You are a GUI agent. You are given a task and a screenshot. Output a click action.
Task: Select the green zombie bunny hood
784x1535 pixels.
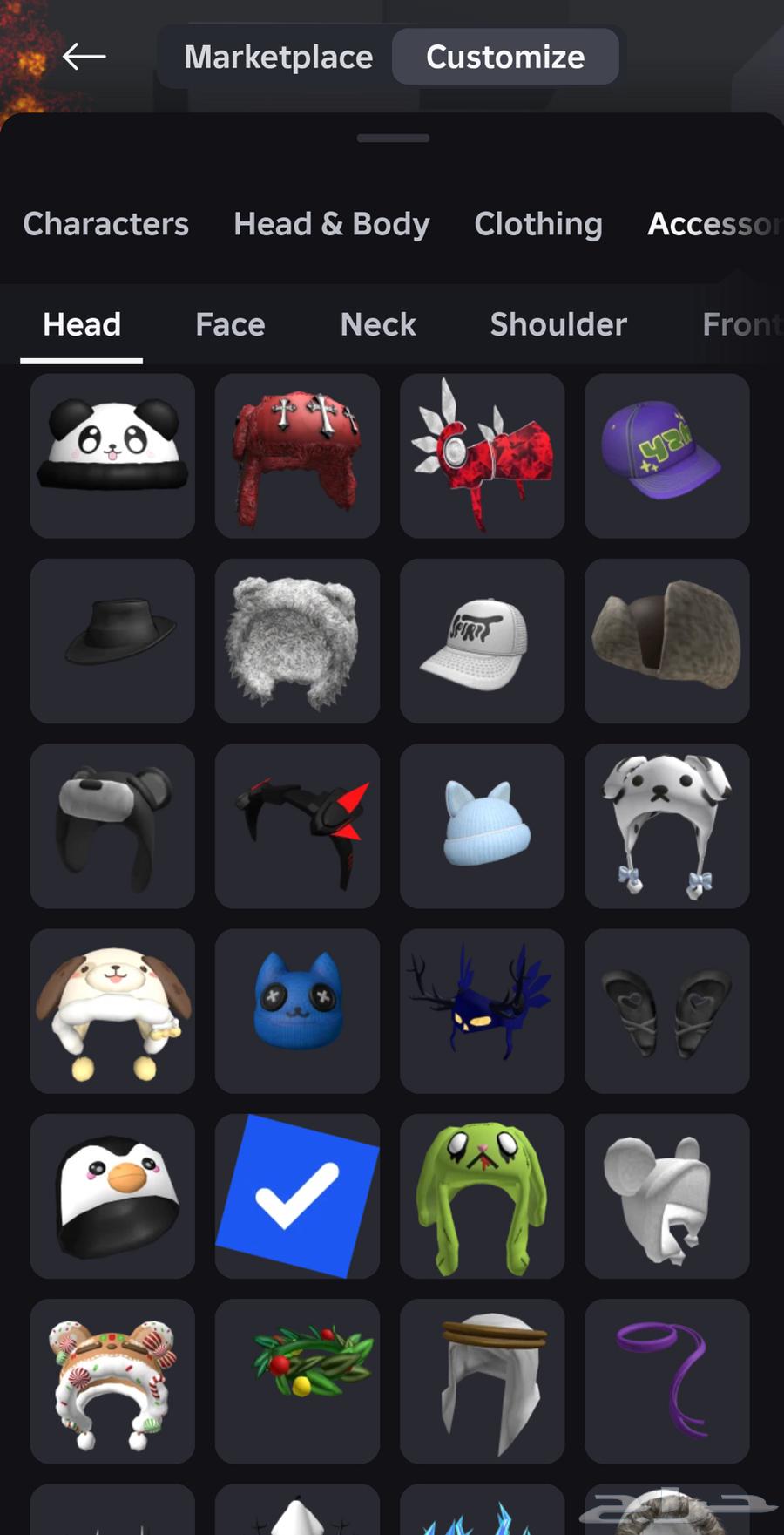tap(482, 1195)
